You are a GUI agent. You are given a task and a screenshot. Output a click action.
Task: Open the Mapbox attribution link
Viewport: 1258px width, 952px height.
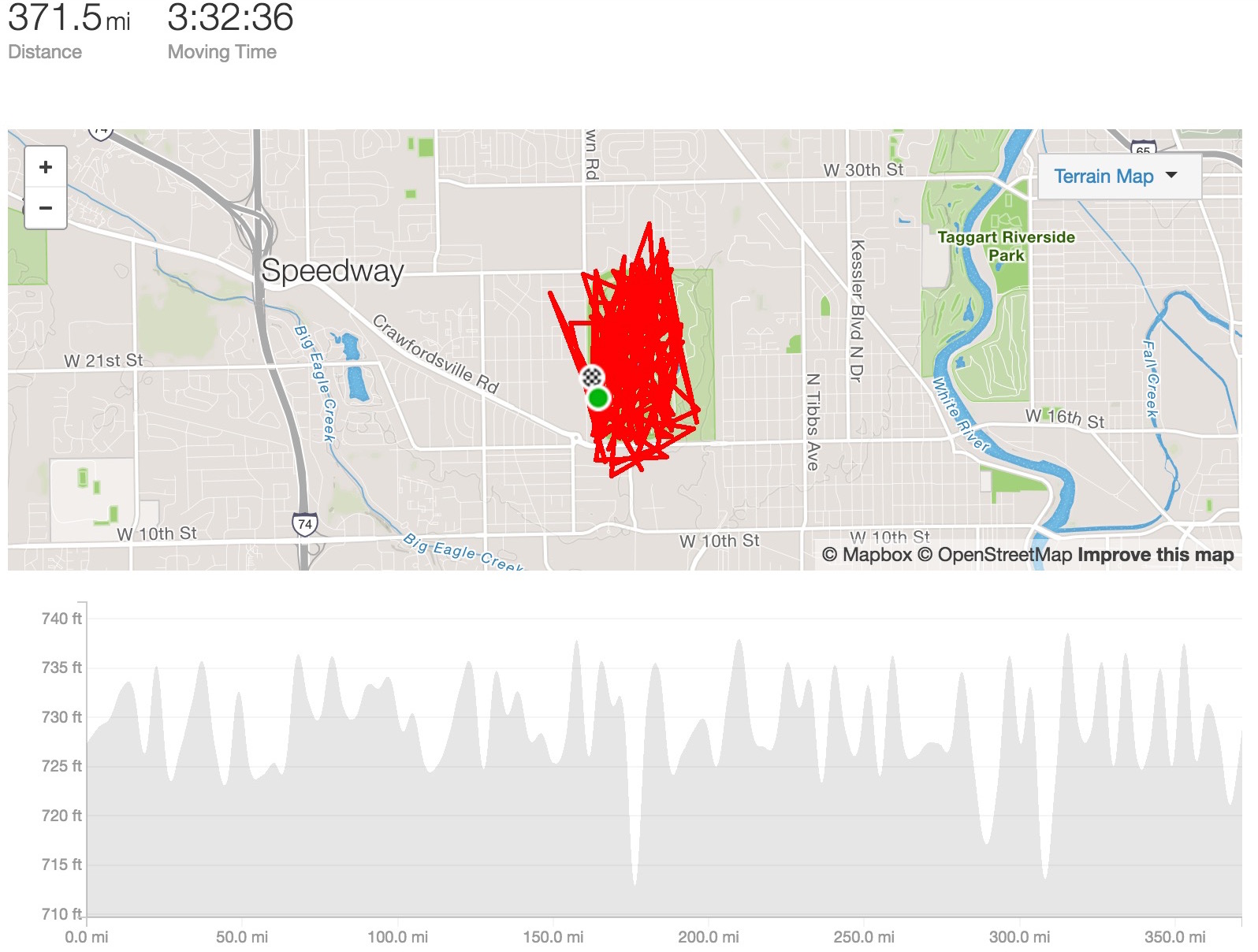pyautogui.click(x=867, y=555)
